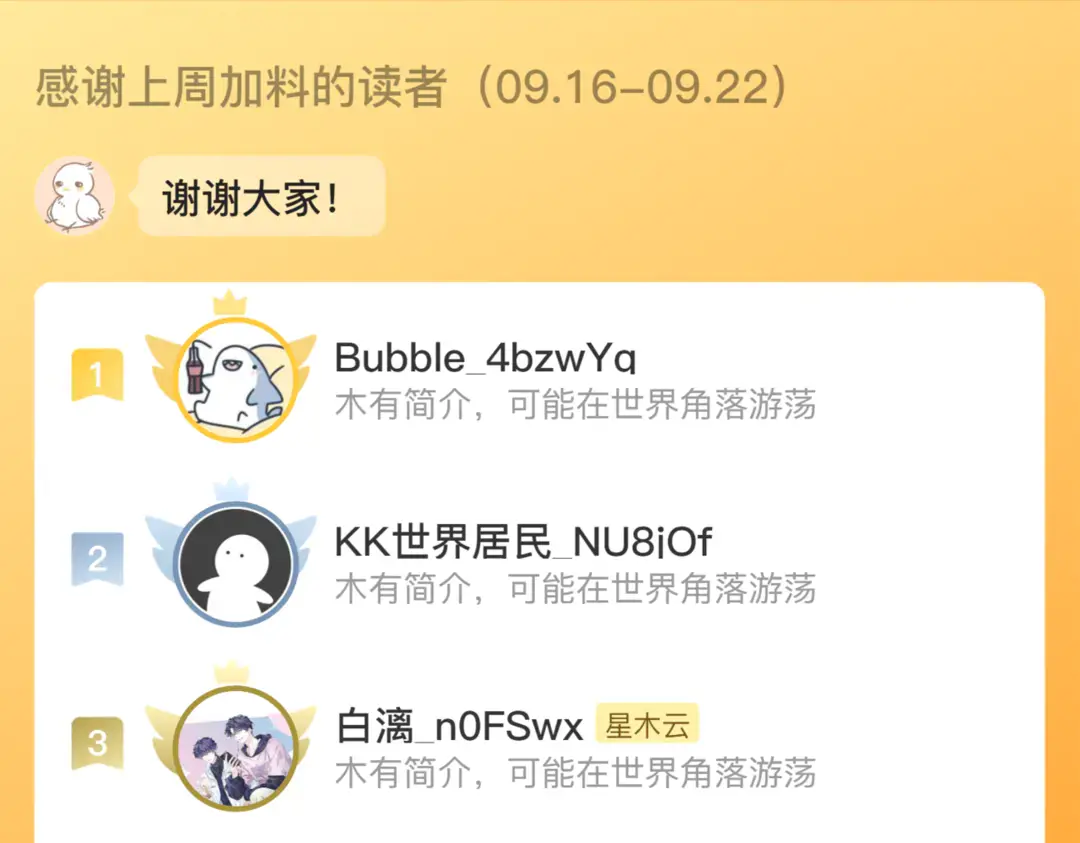Open Bubble_4bzwYq's profile row
This screenshot has height=843, width=1080.
[539, 377]
